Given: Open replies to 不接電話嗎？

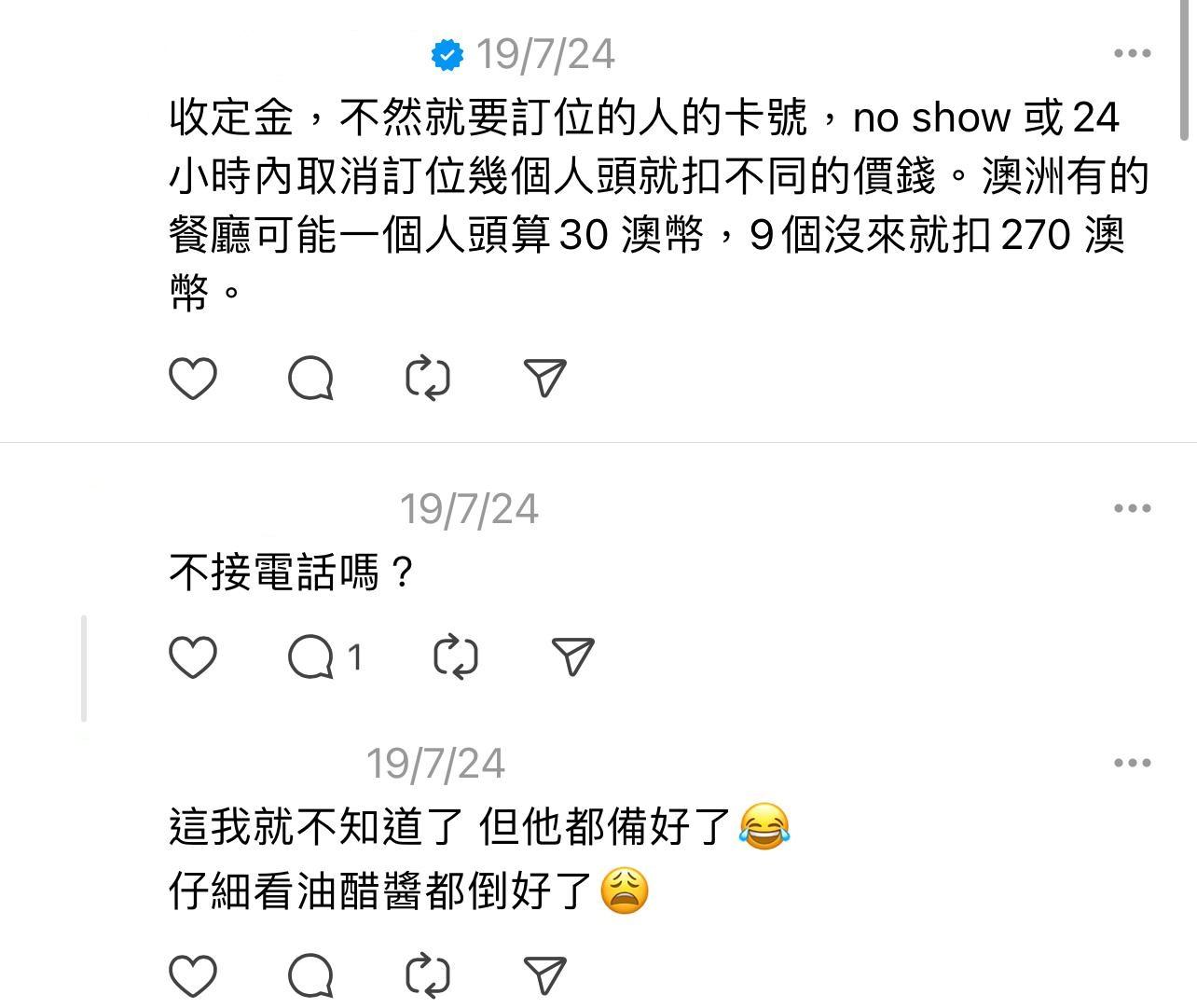Looking at the screenshot, I should click(x=312, y=657).
